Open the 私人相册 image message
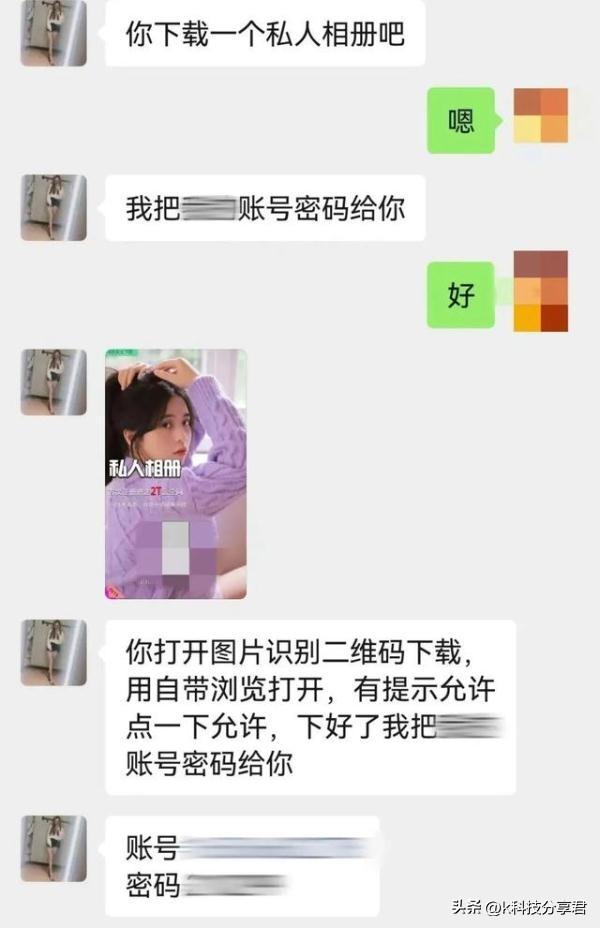This screenshot has height=928, width=600. click(x=176, y=473)
